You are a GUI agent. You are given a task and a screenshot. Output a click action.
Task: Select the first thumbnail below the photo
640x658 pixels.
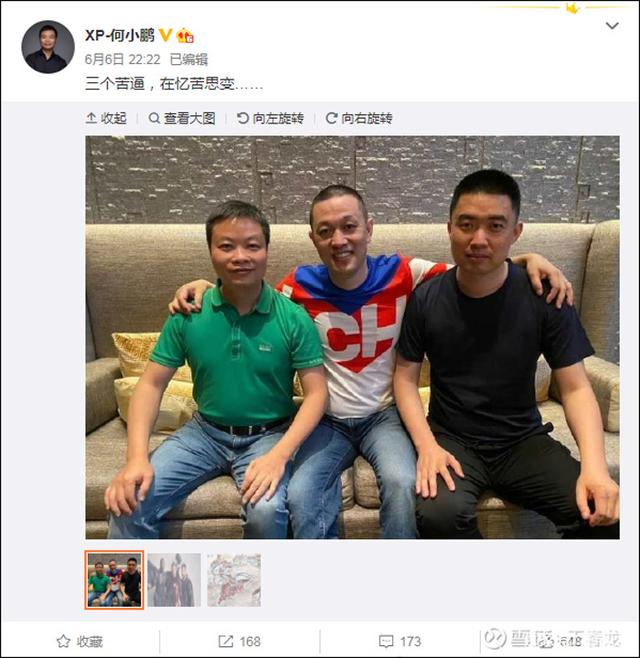(114, 580)
